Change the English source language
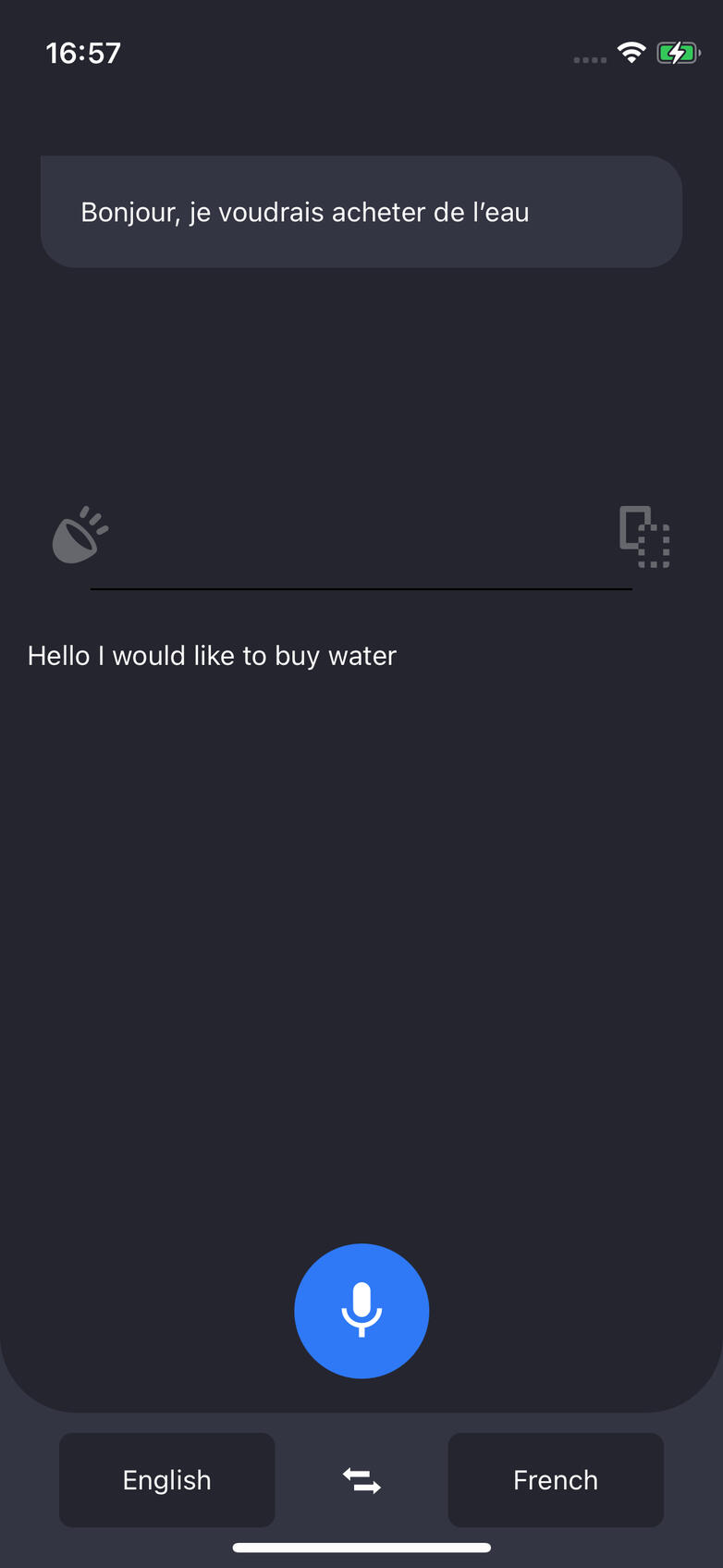The height and width of the screenshot is (1568, 723). [167, 1479]
